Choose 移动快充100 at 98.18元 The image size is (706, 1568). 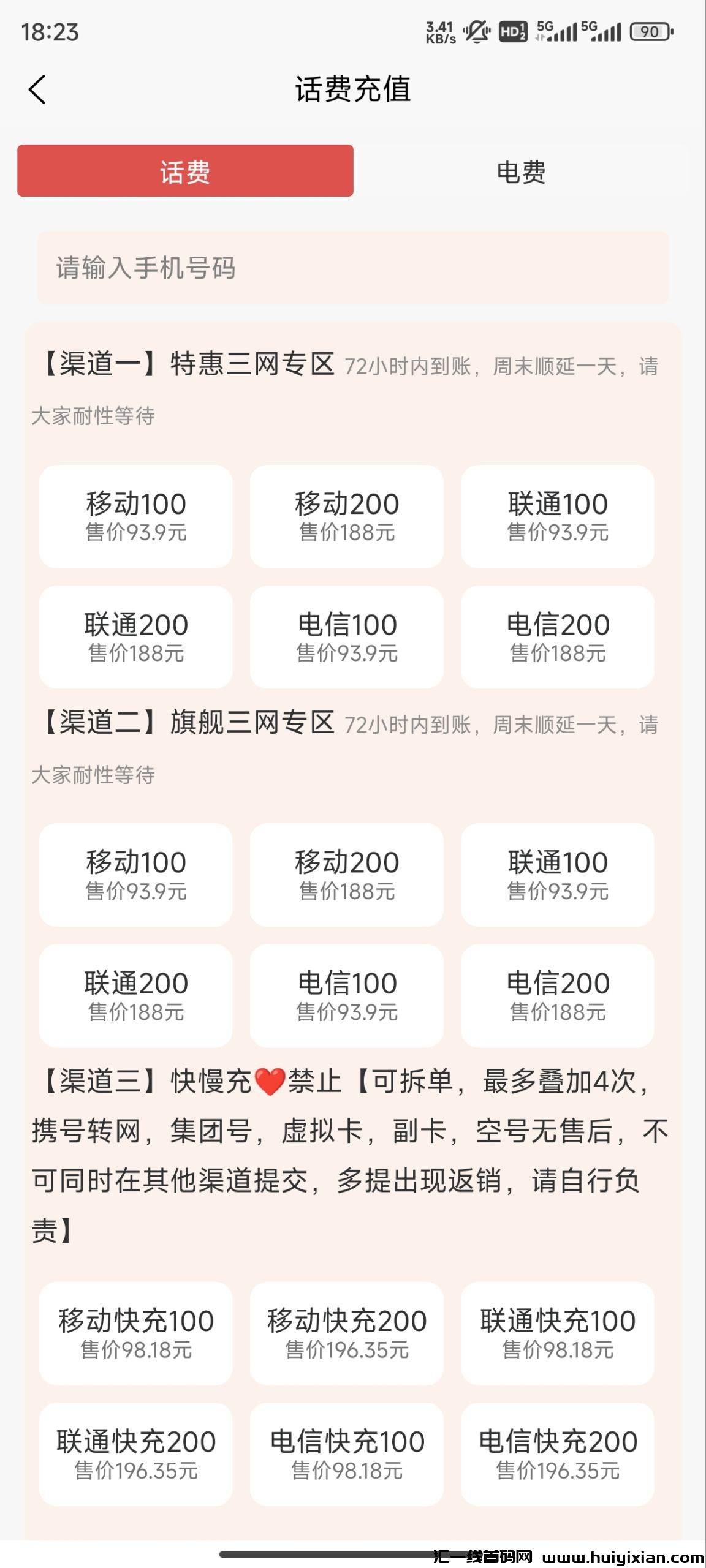pos(136,1333)
